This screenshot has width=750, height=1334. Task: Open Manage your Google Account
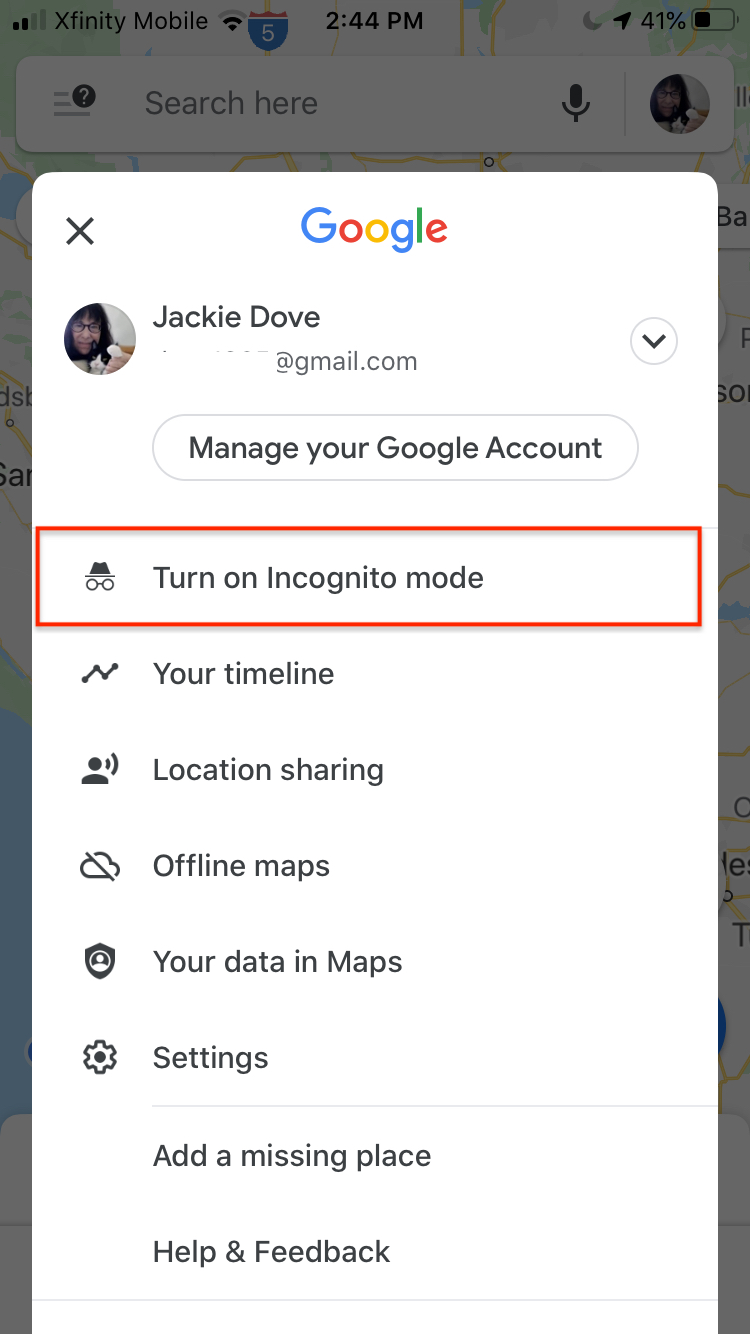pos(395,448)
